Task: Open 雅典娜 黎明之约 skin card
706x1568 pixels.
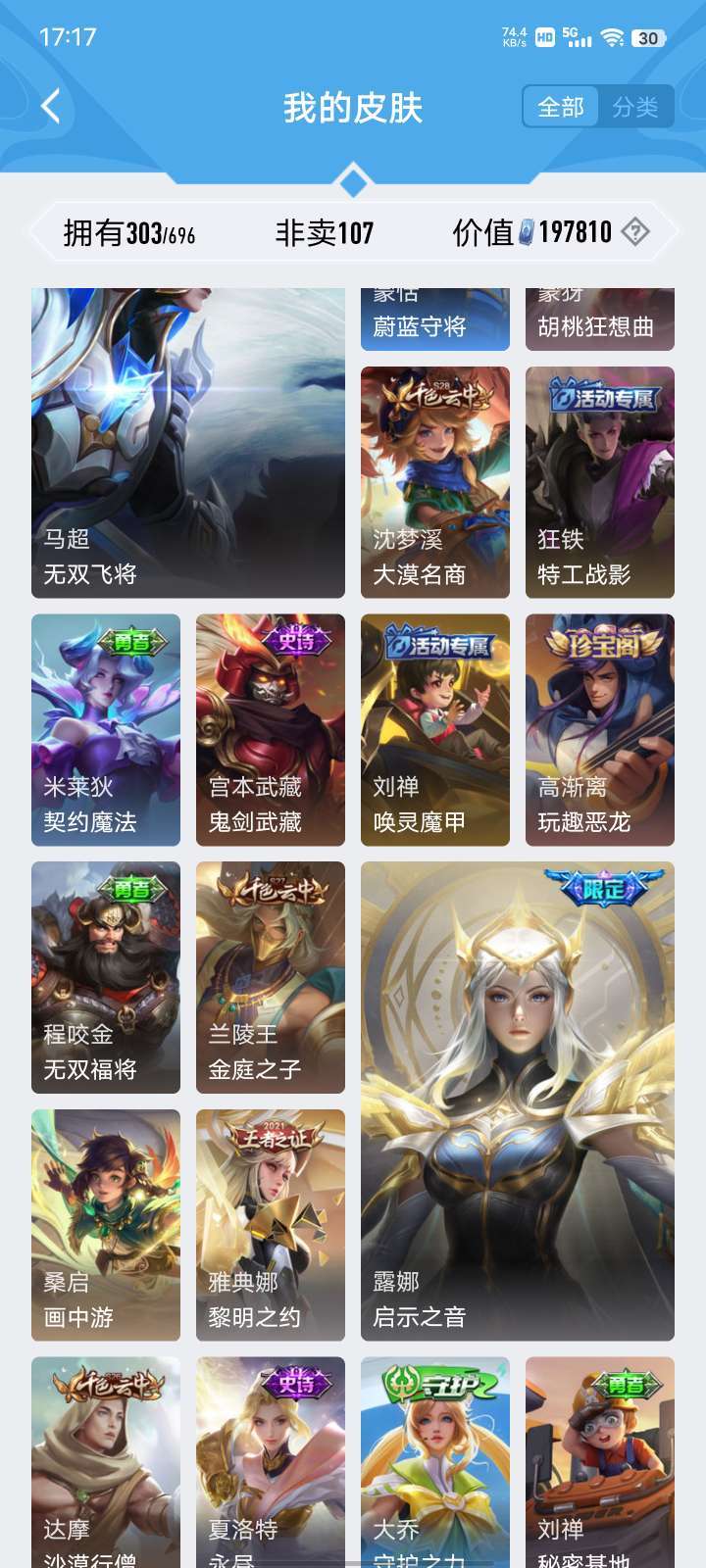Action: (x=271, y=1225)
